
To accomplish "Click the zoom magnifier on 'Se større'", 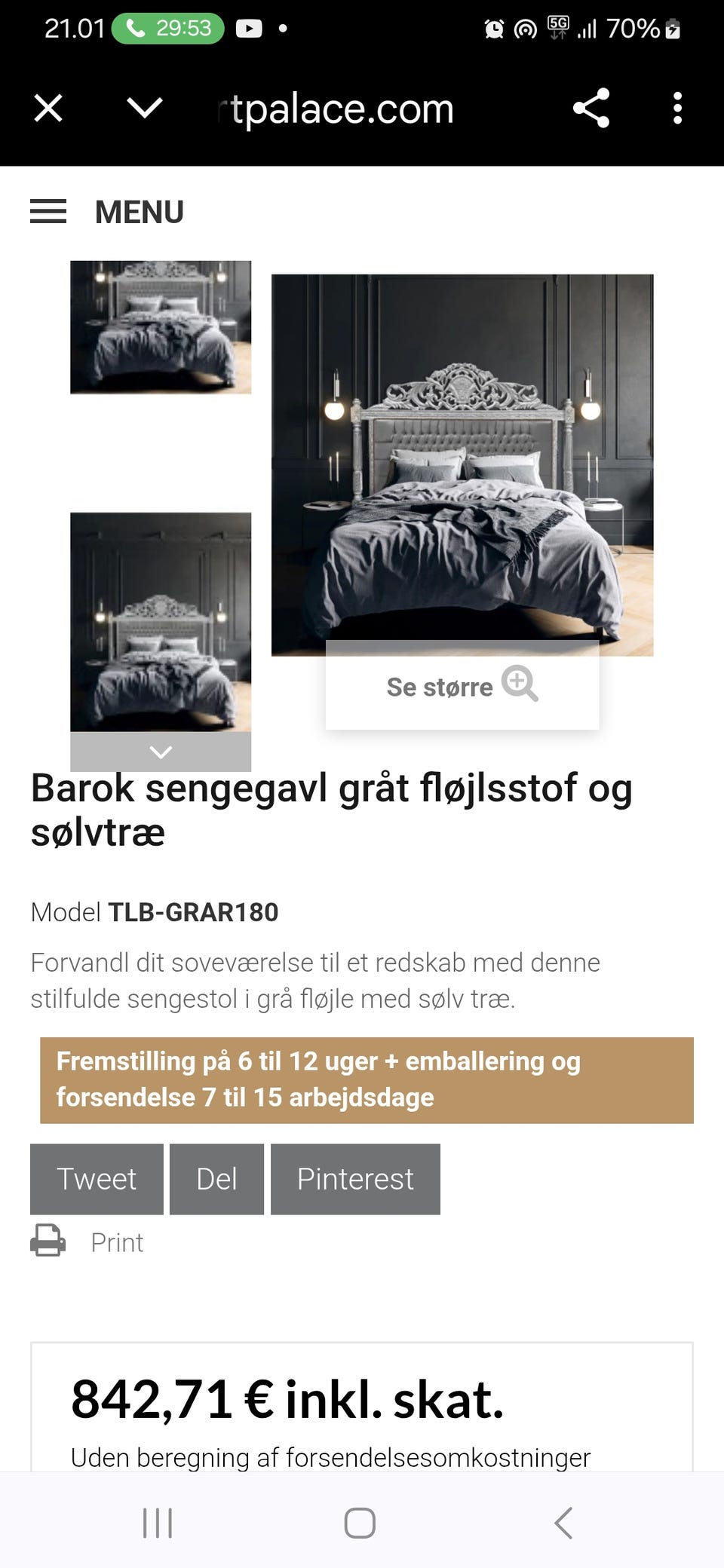I will tap(523, 686).
